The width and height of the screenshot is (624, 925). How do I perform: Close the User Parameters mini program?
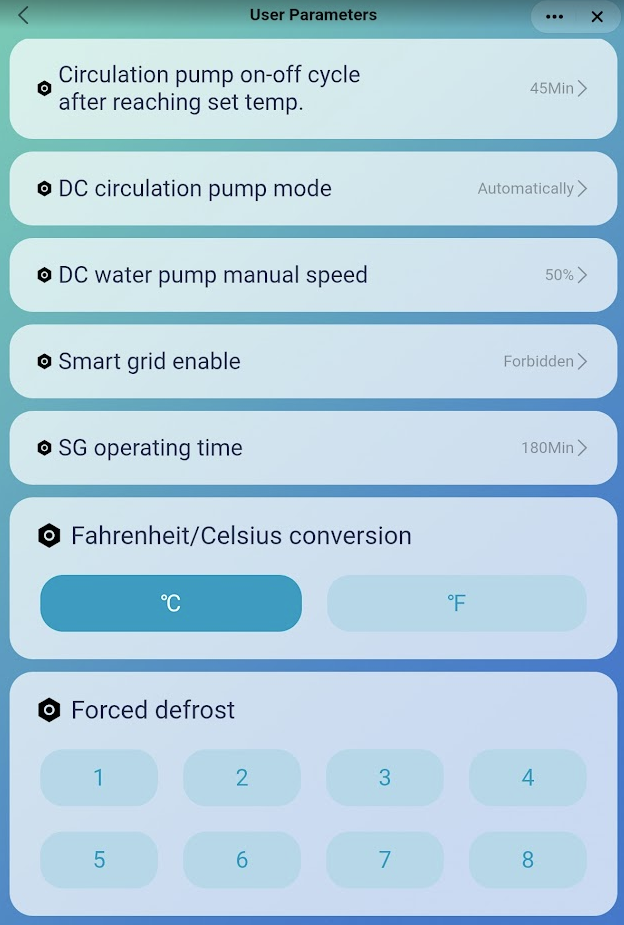tap(597, 17)
